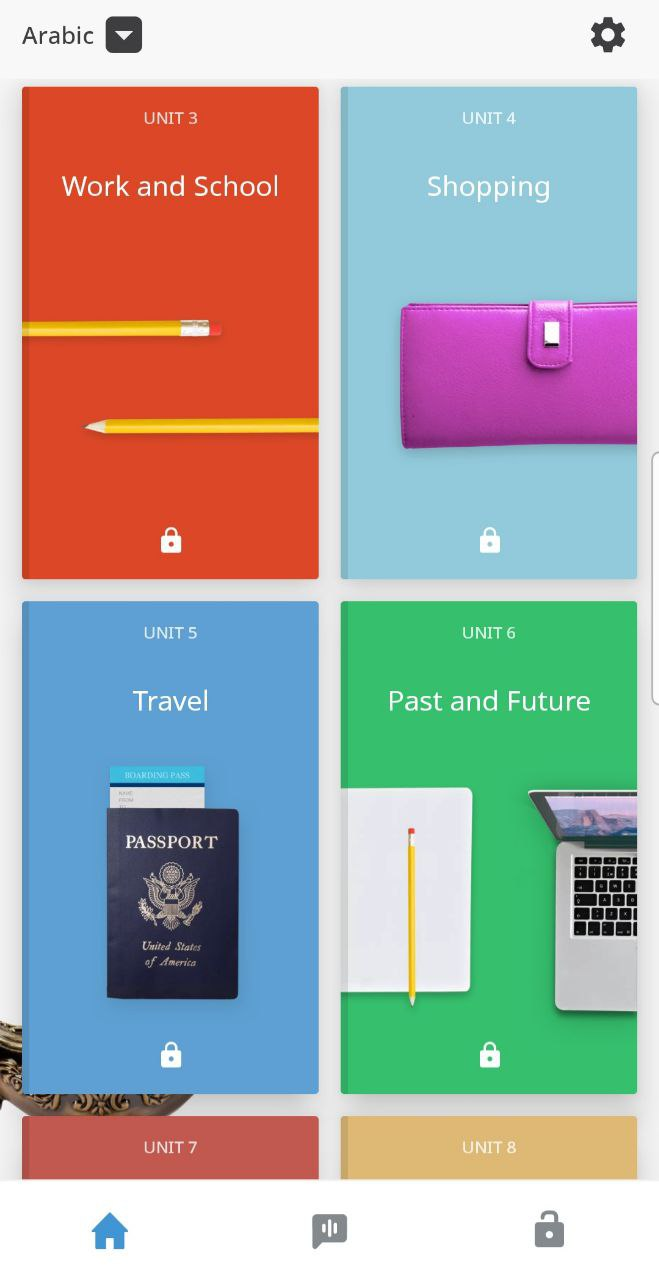
Task: Open Unit 3 Work and School
Action: coord(170,333)
